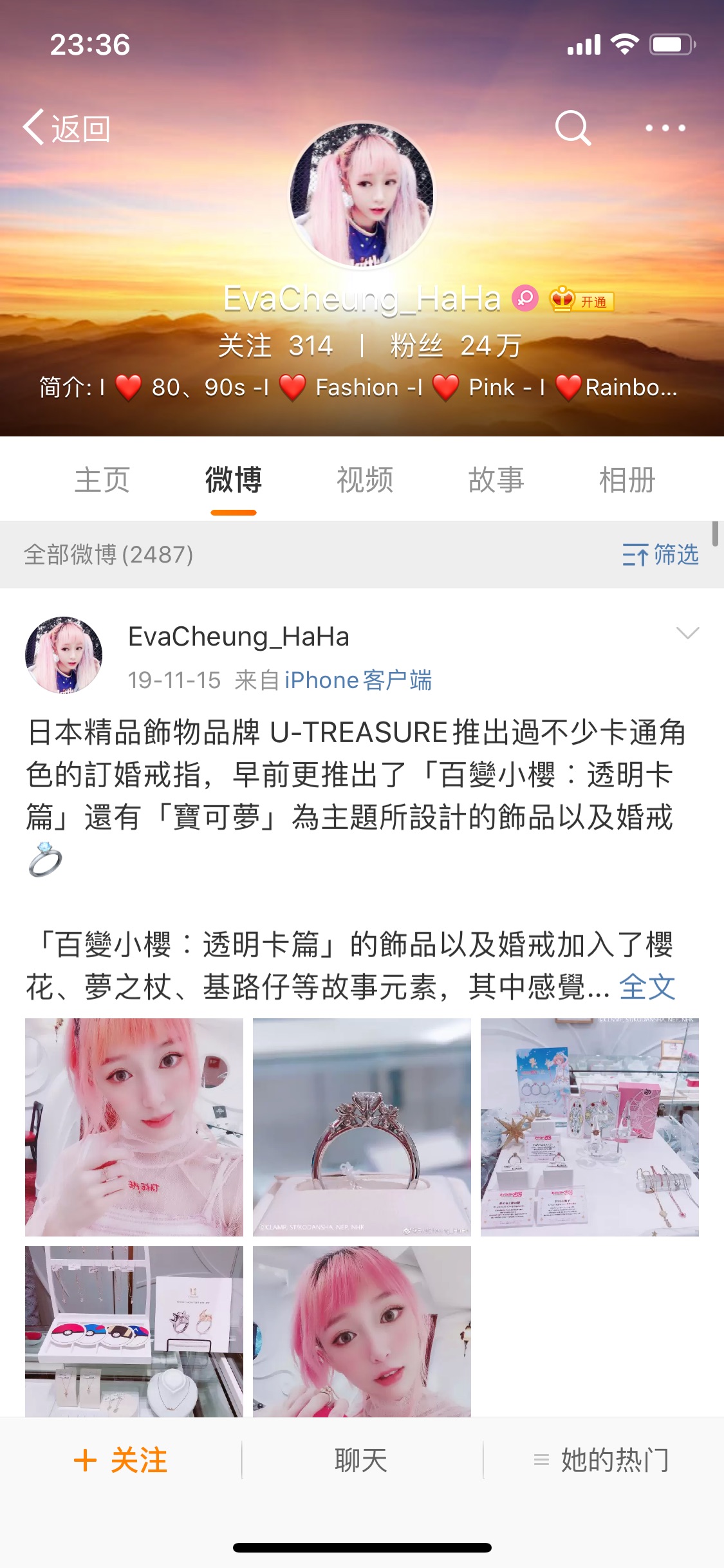Open the 关注 314 following list
The height and width of the screenshot is (1568, 724).
tap(275, 346)
